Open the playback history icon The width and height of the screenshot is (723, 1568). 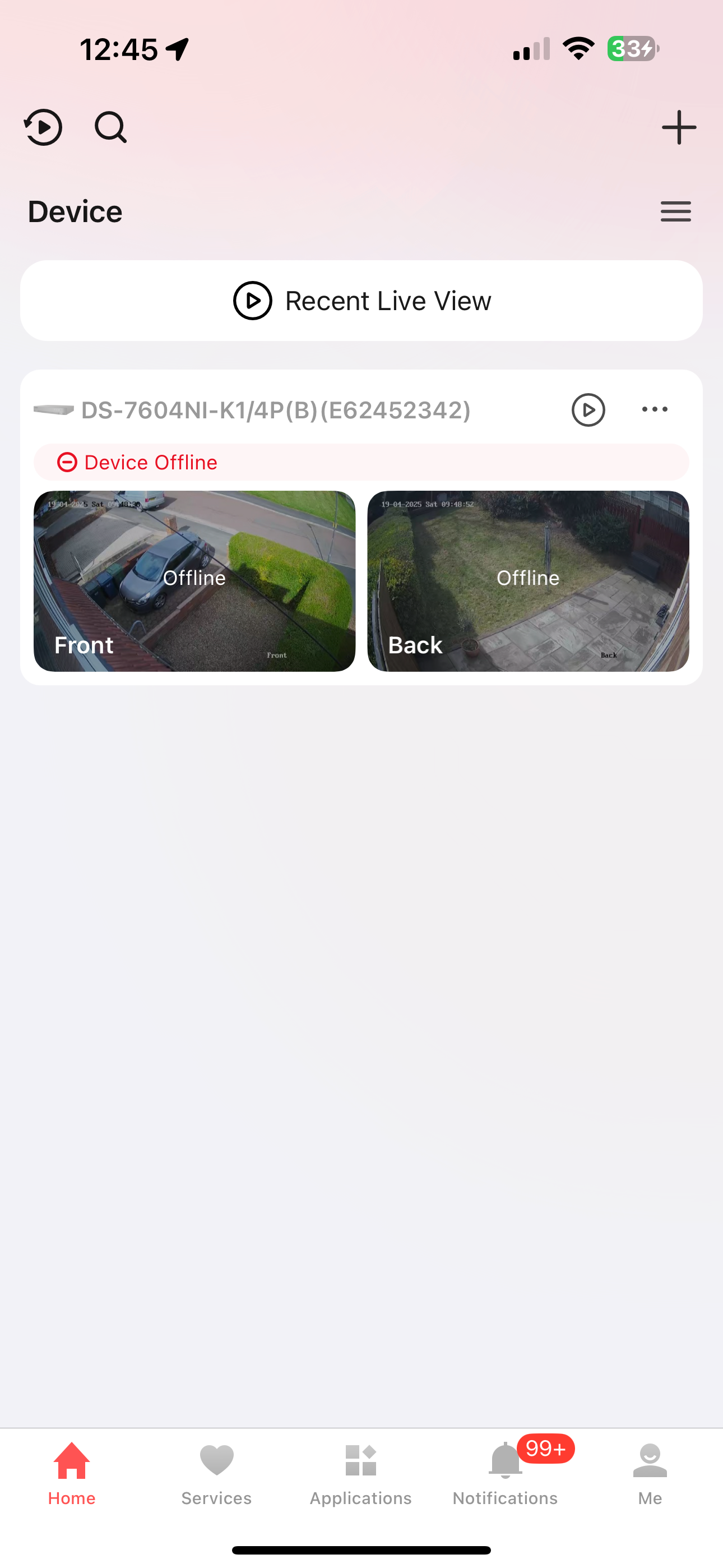(43, 127)
